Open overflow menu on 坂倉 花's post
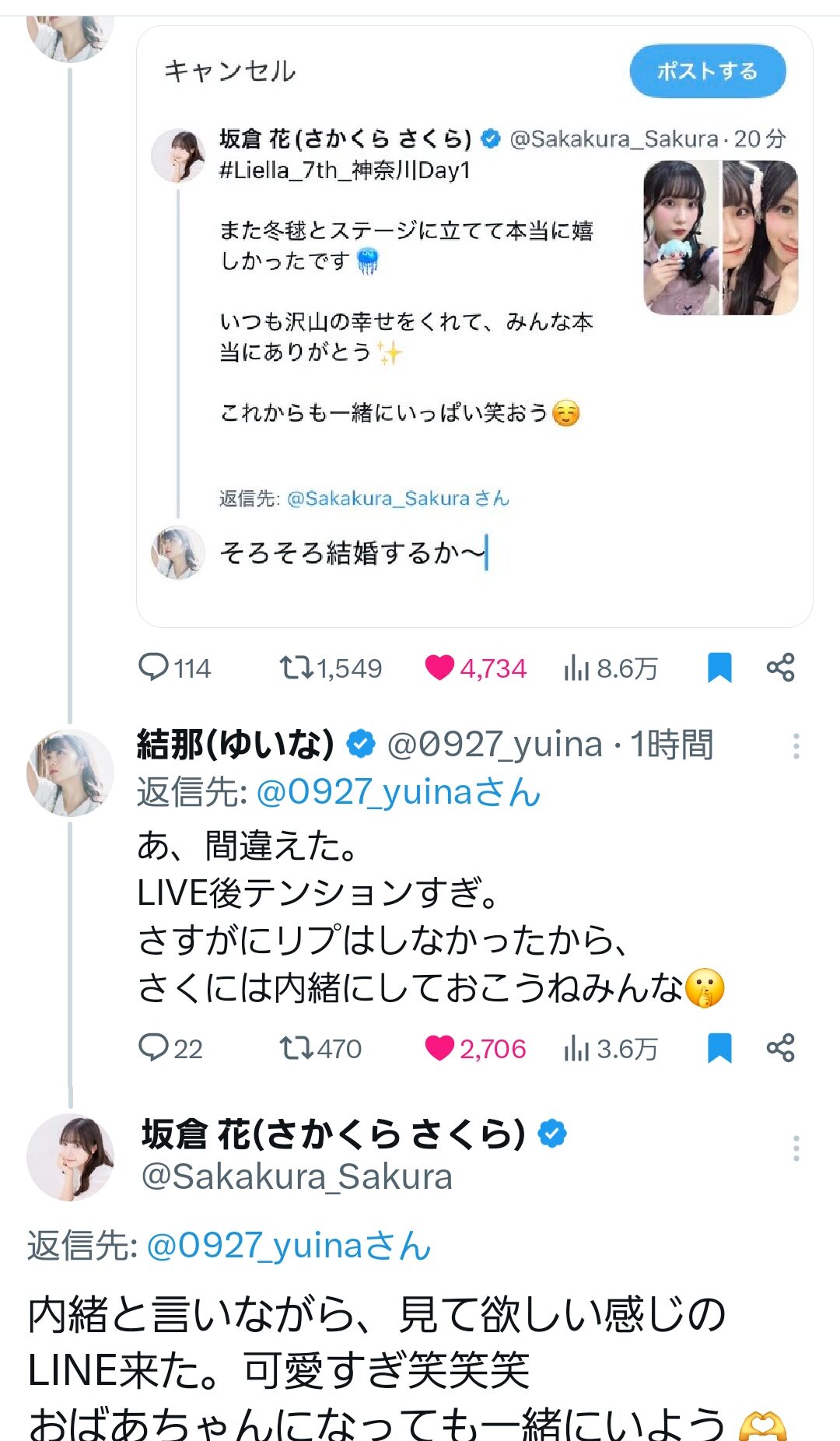This screenshot has height=1441, width=840. [796, 1148]
